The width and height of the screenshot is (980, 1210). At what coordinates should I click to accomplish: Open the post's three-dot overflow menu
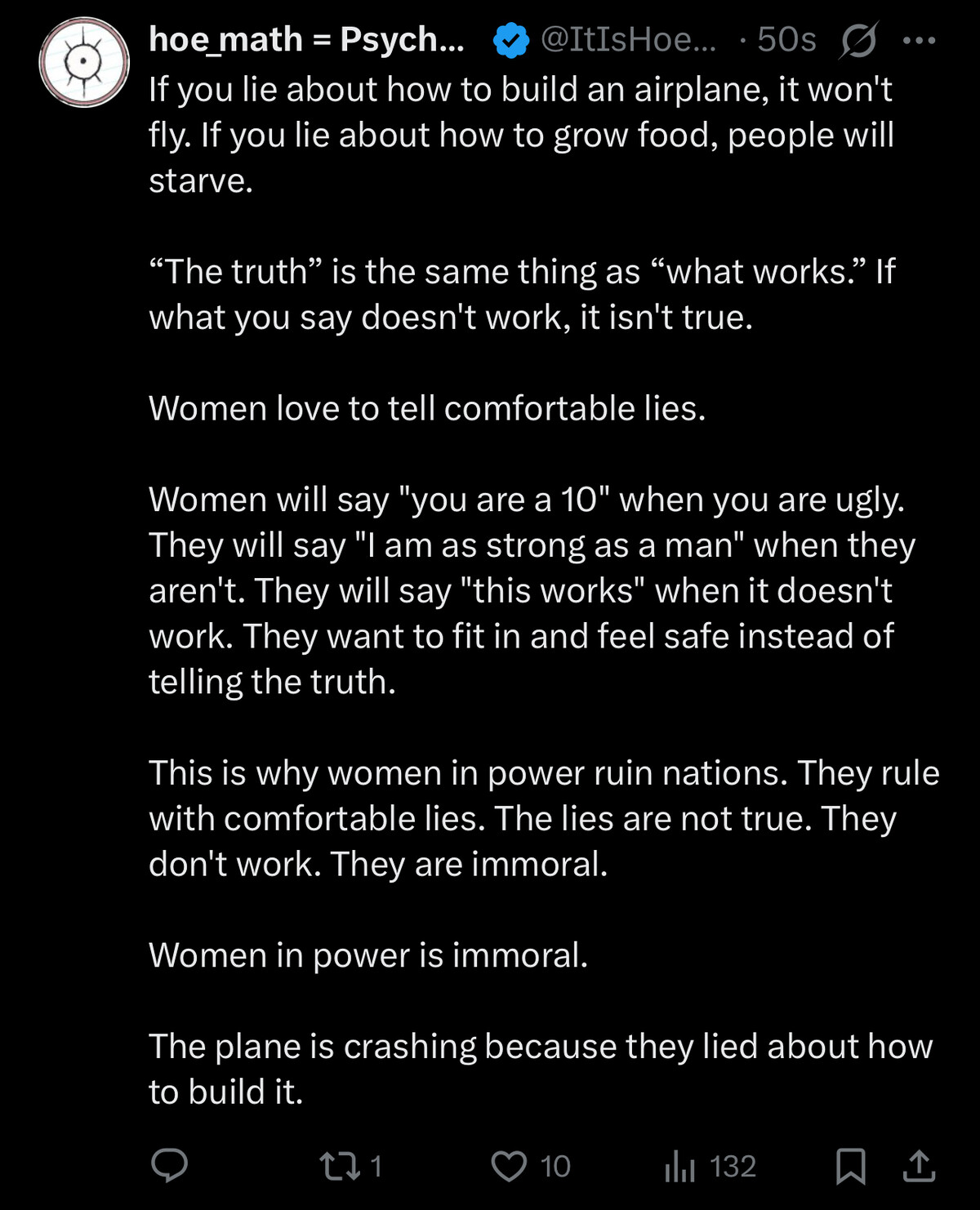click(919, 40)
